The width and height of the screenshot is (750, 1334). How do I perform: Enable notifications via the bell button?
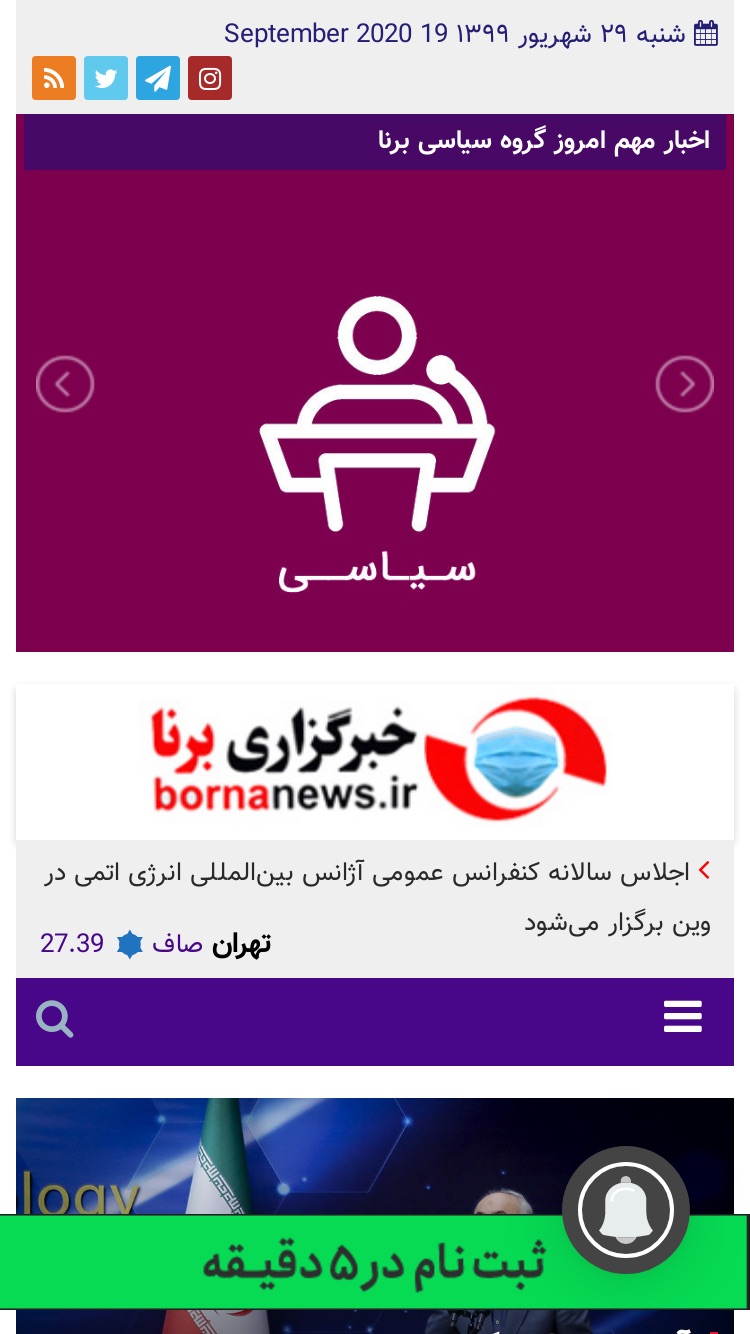point(626,1210)
